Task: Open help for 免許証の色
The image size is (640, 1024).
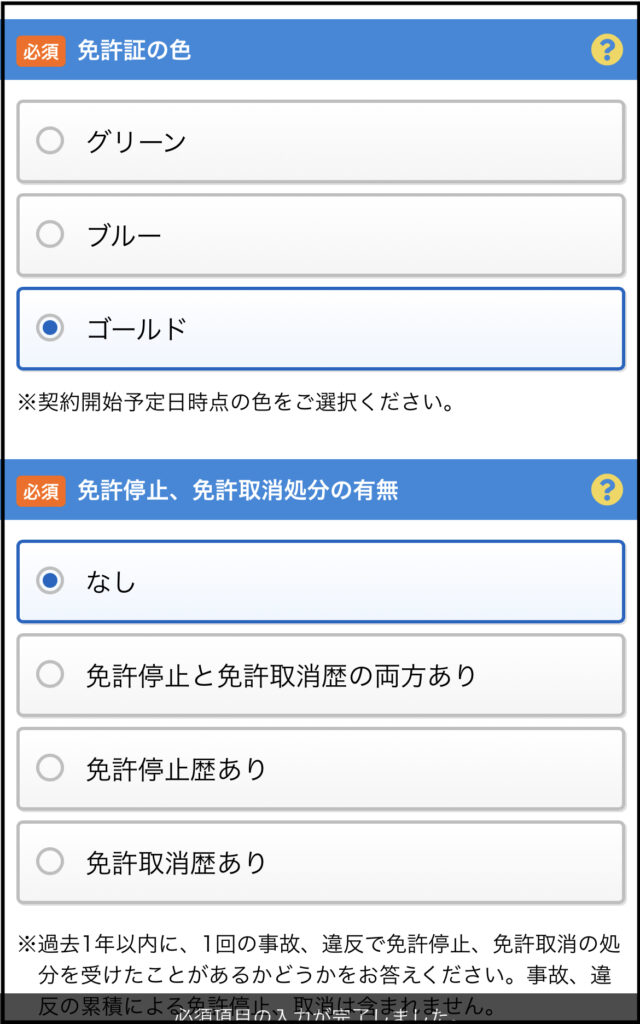Action: (607, 50)
